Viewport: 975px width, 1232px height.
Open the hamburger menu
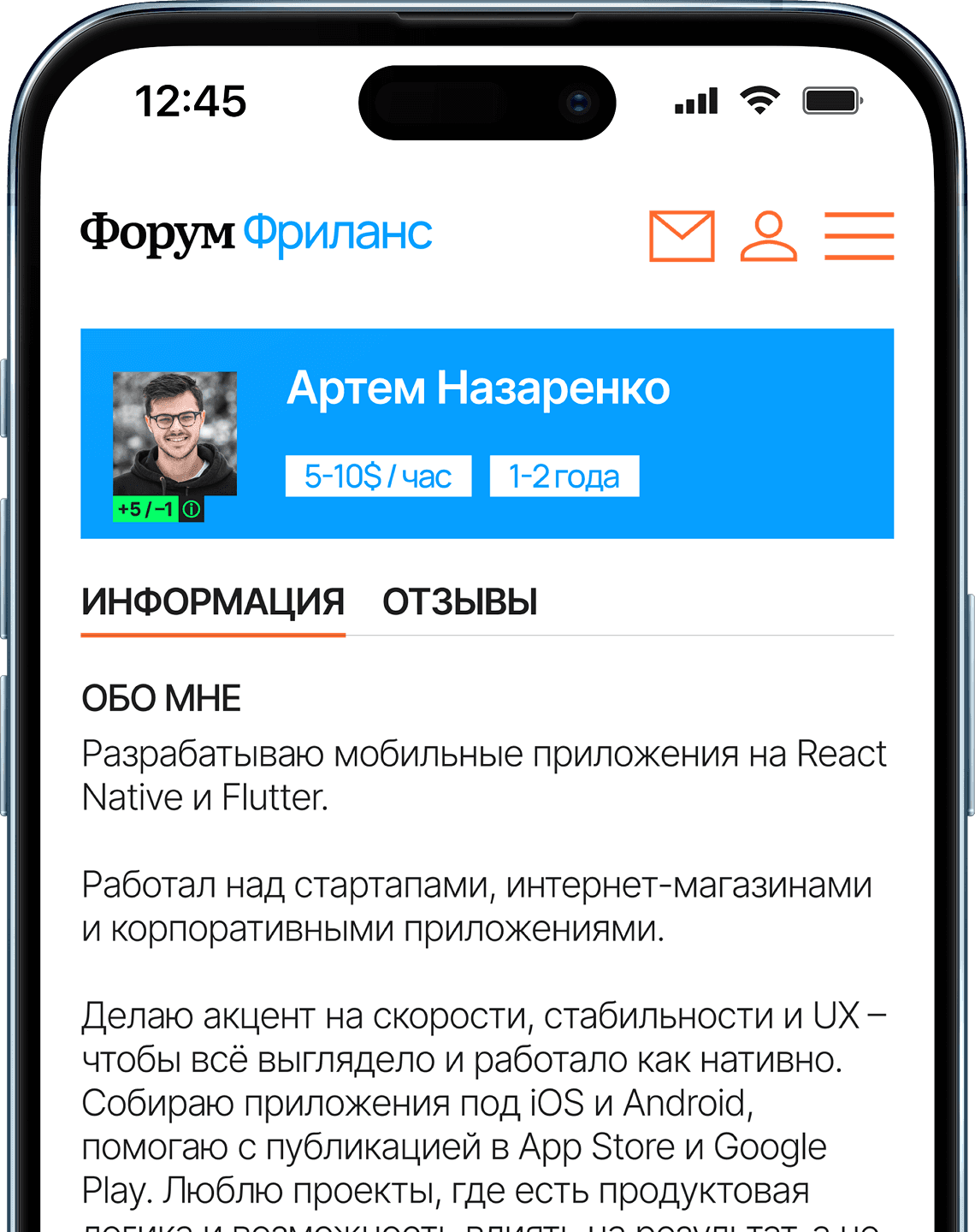[x=859, y=235]
